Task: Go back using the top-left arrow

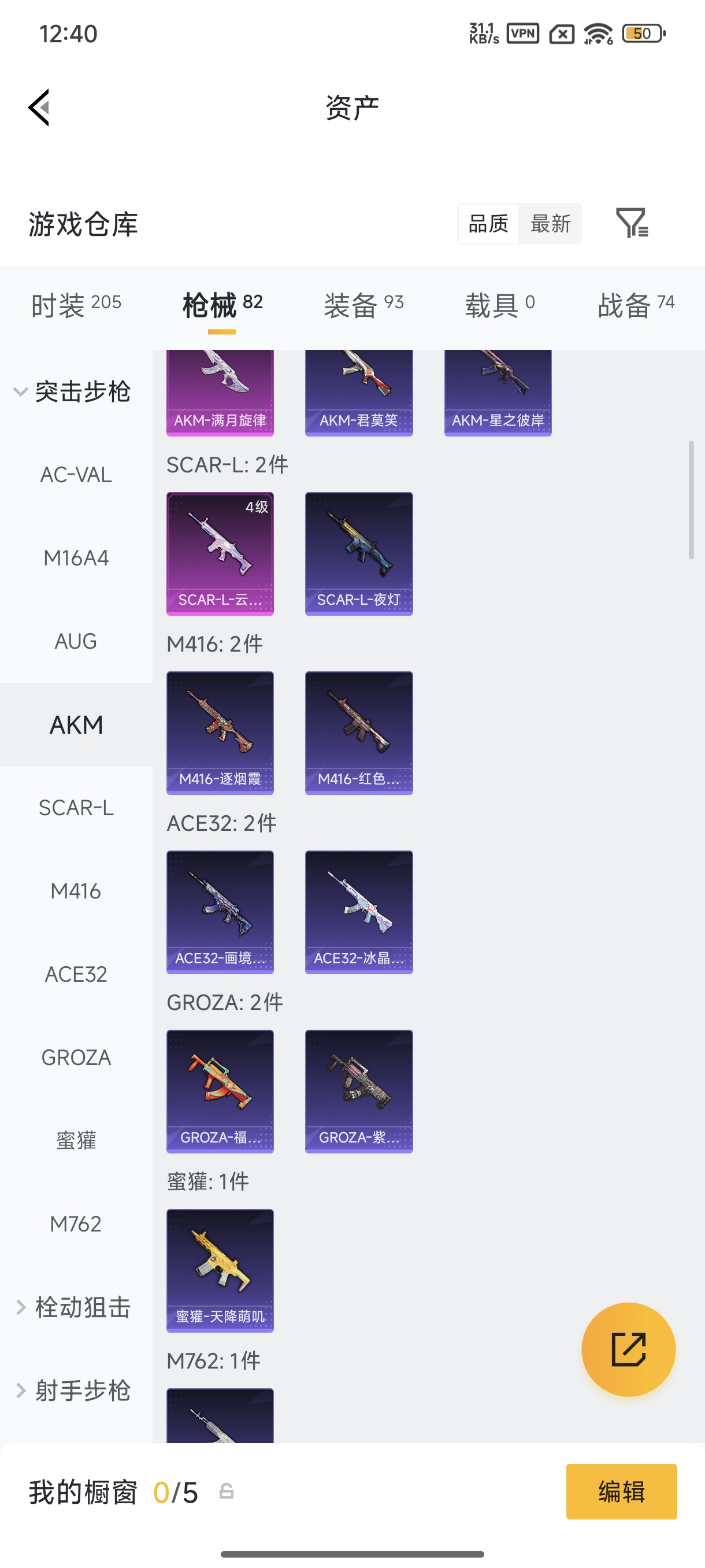Action: 39,108
